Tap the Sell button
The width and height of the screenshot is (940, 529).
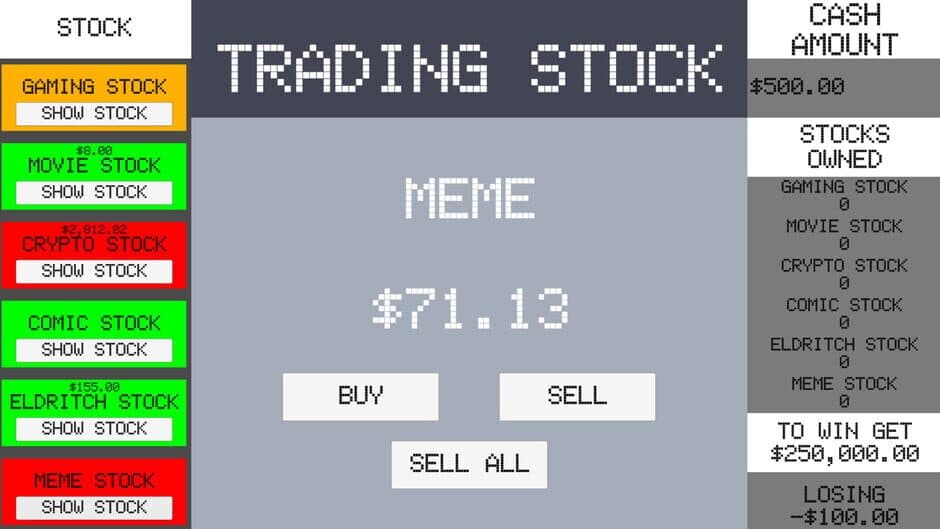(577, 396)
